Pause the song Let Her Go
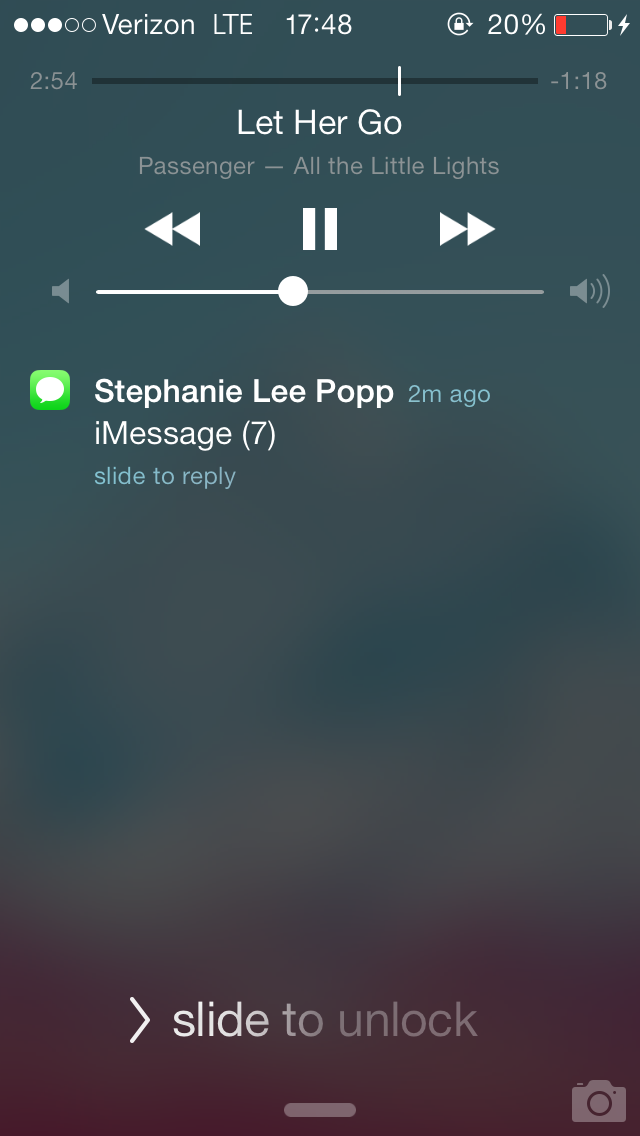640x1136 pixels. [320, 229]
